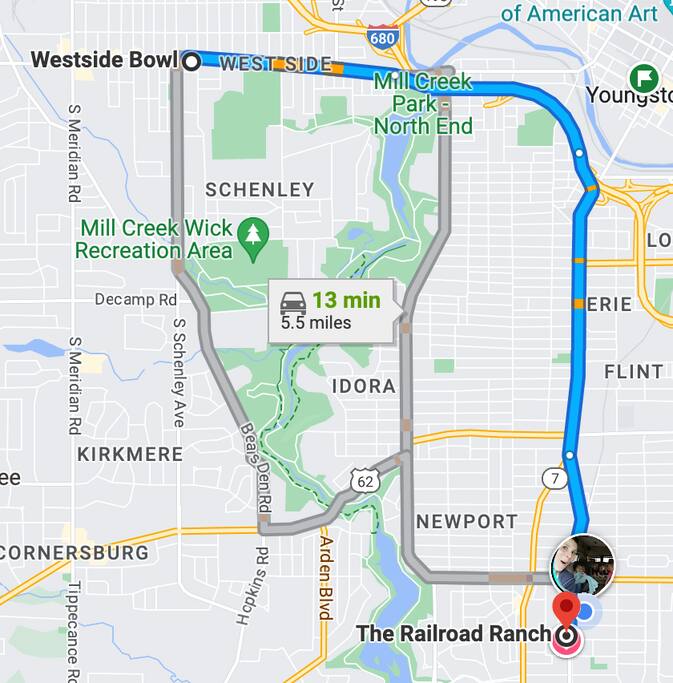
Task: Tap the Youngstown flag marker
Action: (x=645, y=76)
